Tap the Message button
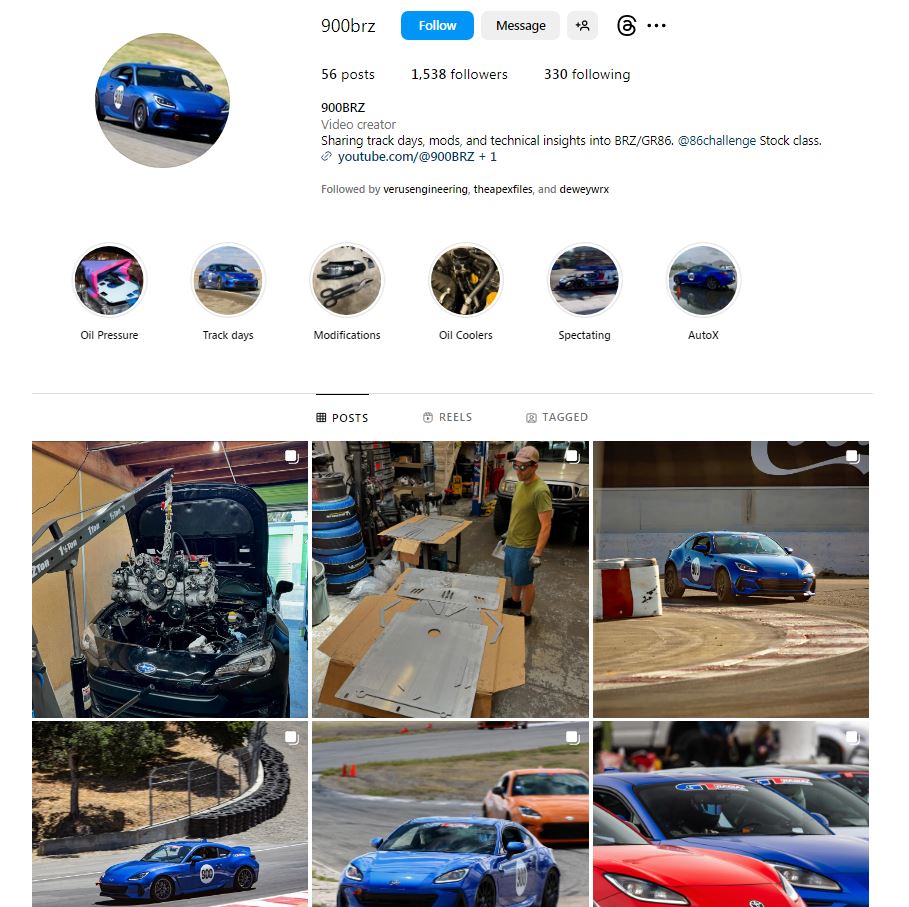This screenshot has width=909, height=907. click(520, 26)
